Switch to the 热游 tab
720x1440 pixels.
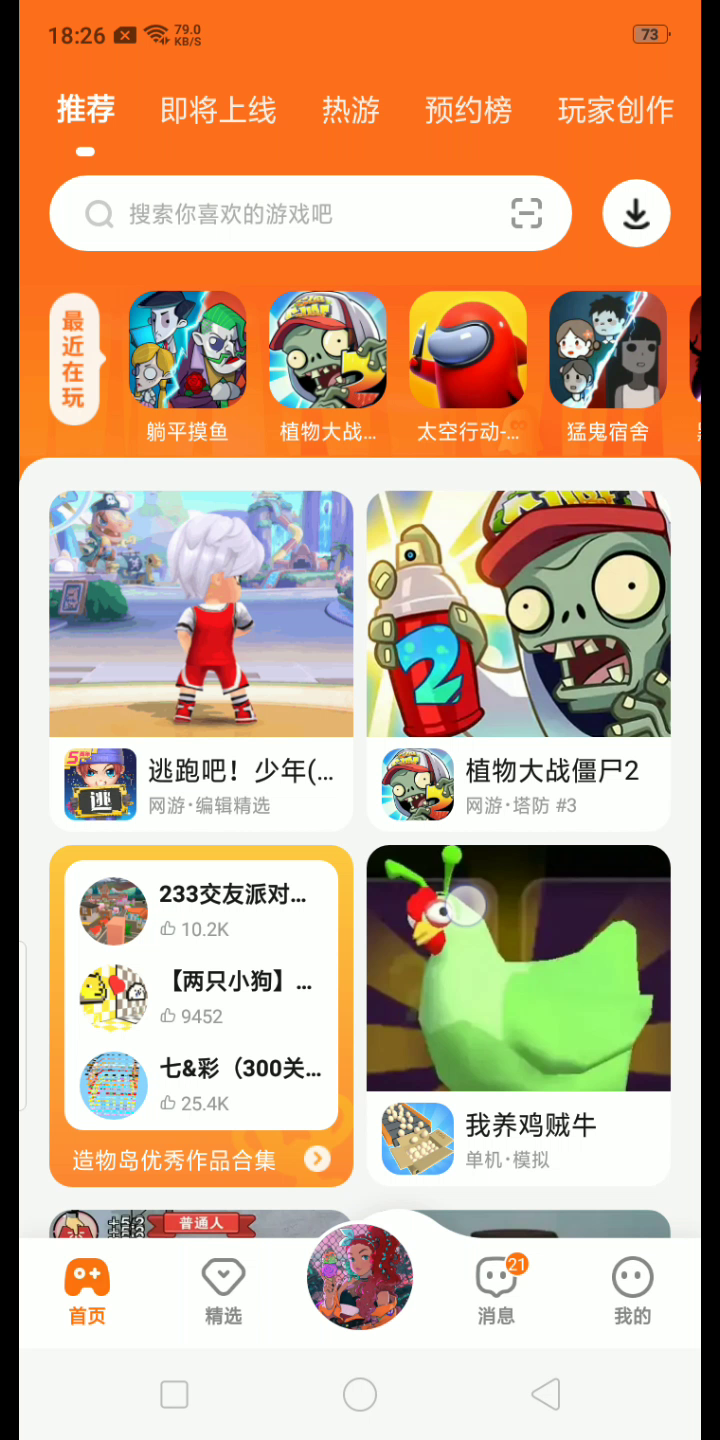(x=351, y=110)
